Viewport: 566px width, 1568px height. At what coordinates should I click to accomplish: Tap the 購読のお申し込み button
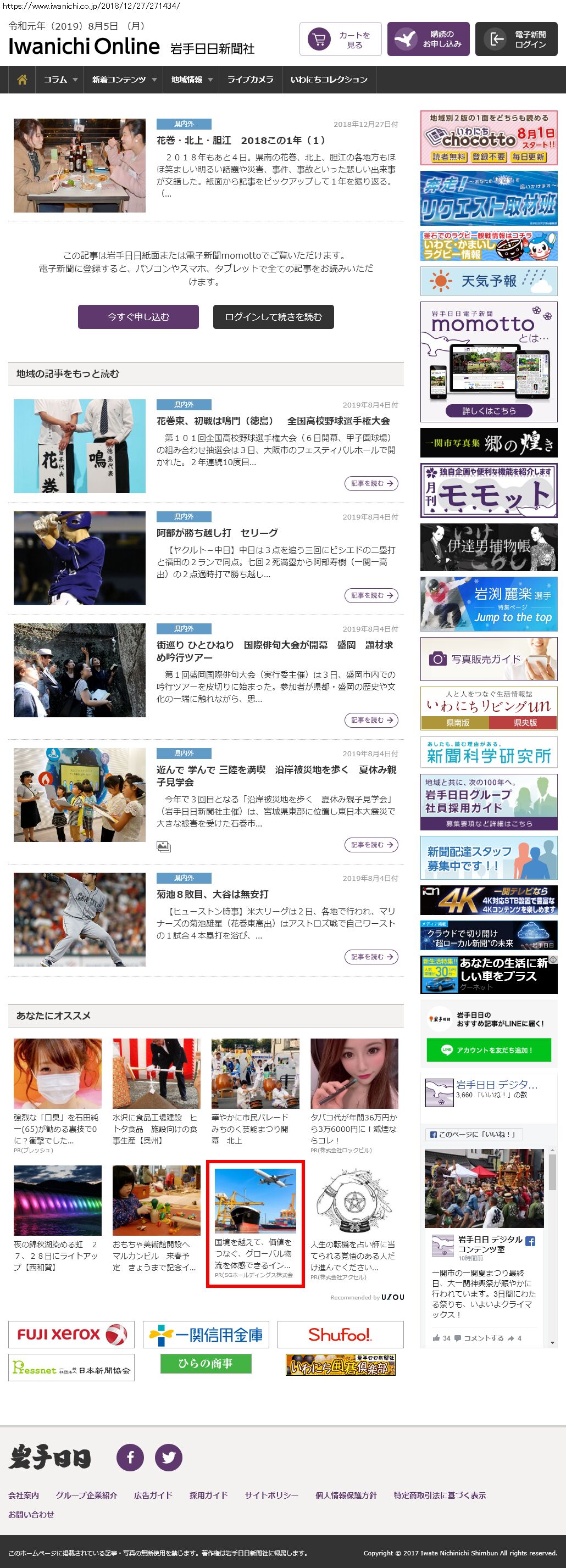(428, 40)
